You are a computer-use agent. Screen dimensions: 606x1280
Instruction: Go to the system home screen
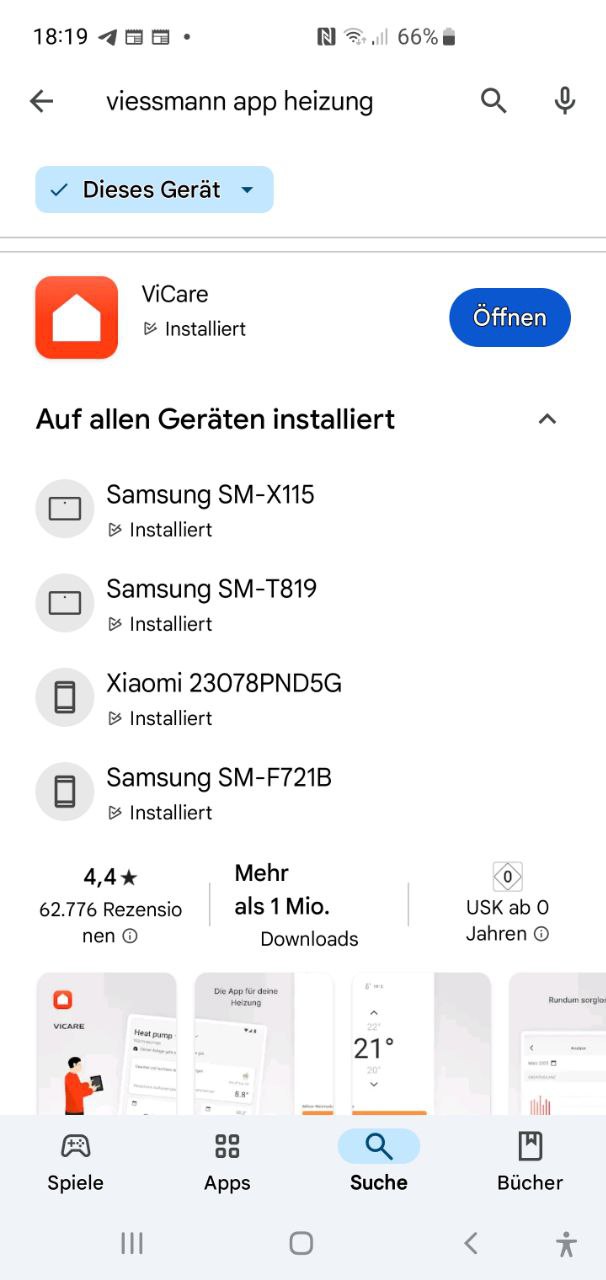coord(301,1243)
